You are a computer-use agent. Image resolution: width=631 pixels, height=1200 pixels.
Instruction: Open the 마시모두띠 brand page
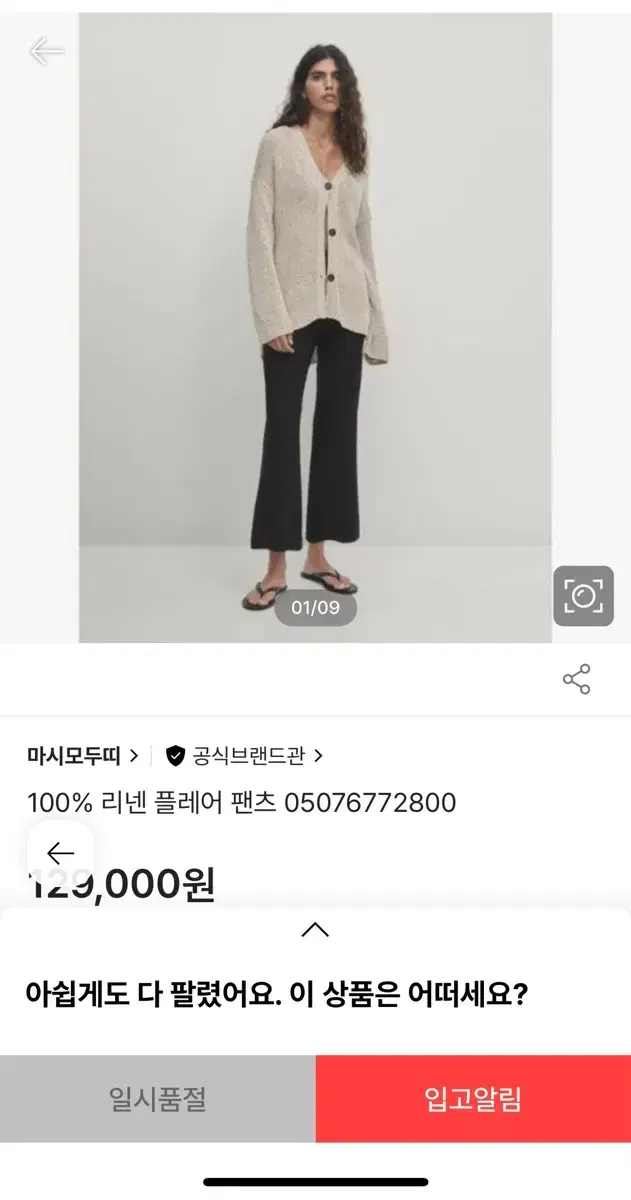pyautogui.click(x=83, y=755)
